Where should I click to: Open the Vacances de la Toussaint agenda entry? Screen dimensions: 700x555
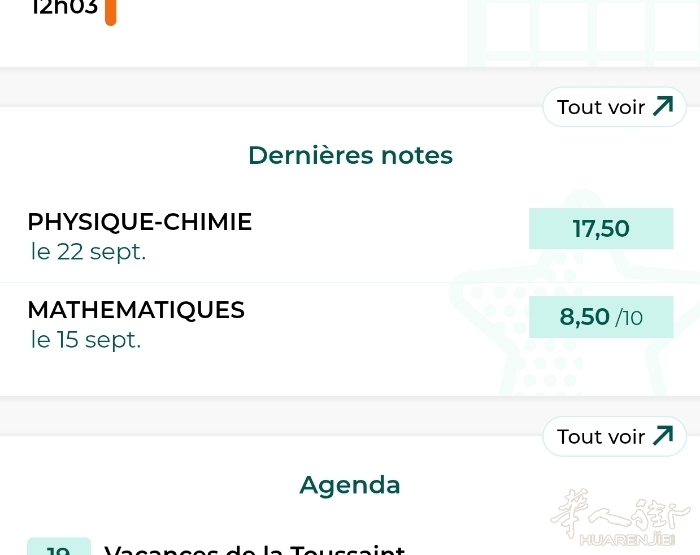tap(255, 549)
